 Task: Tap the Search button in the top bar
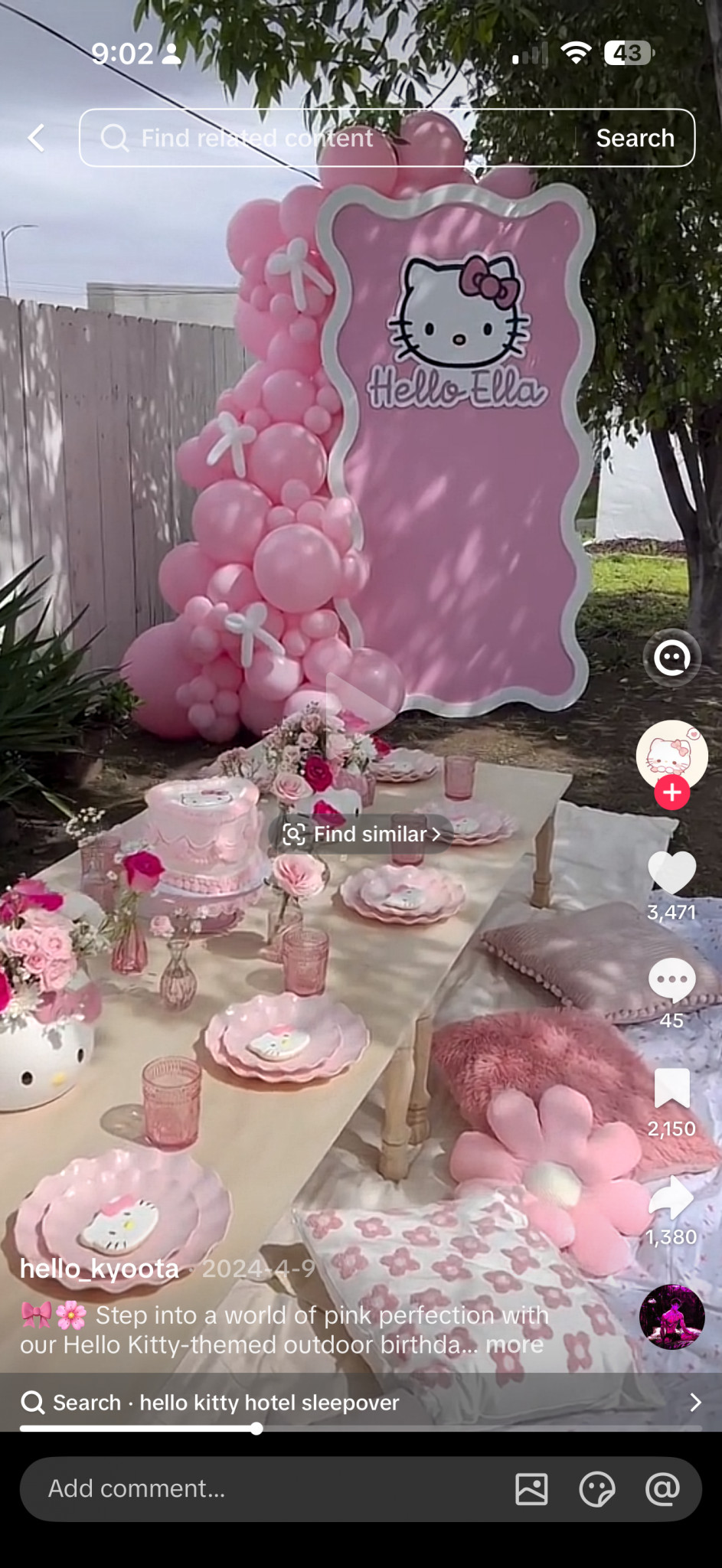click(635, 138)
